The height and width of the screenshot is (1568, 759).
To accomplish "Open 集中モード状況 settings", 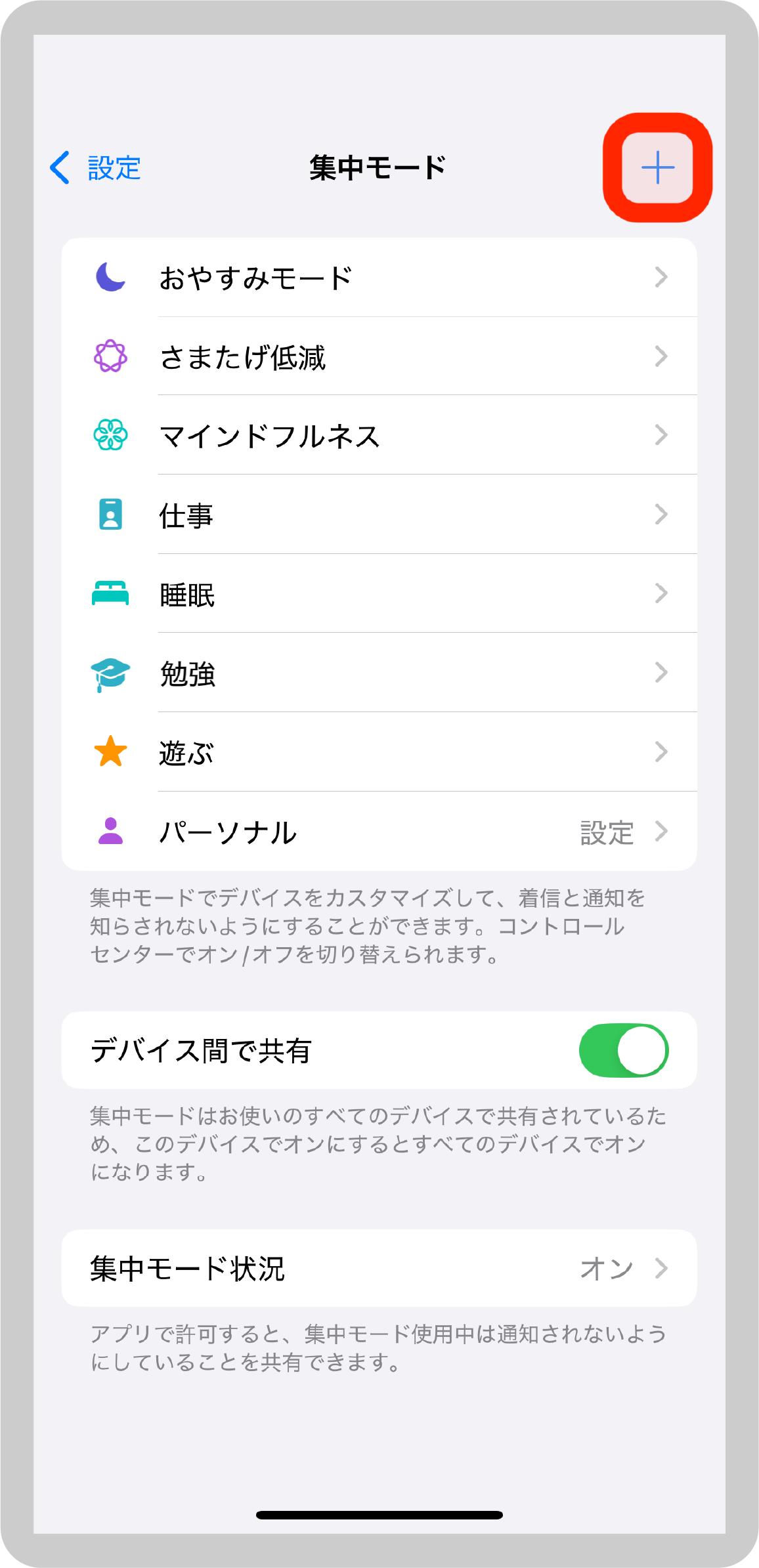I will pos(379,1268).
